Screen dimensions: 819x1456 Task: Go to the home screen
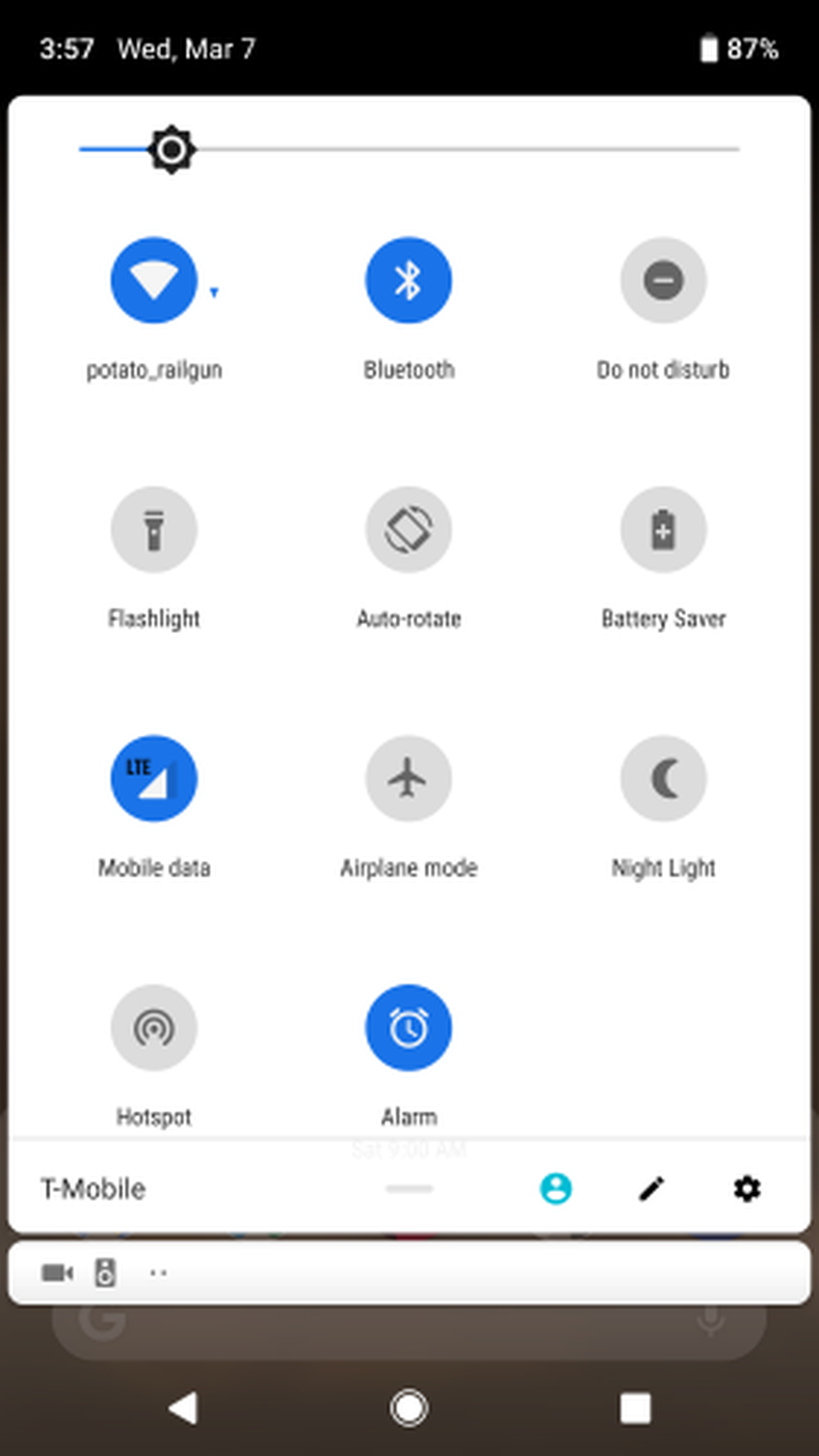click(409, 1408)
